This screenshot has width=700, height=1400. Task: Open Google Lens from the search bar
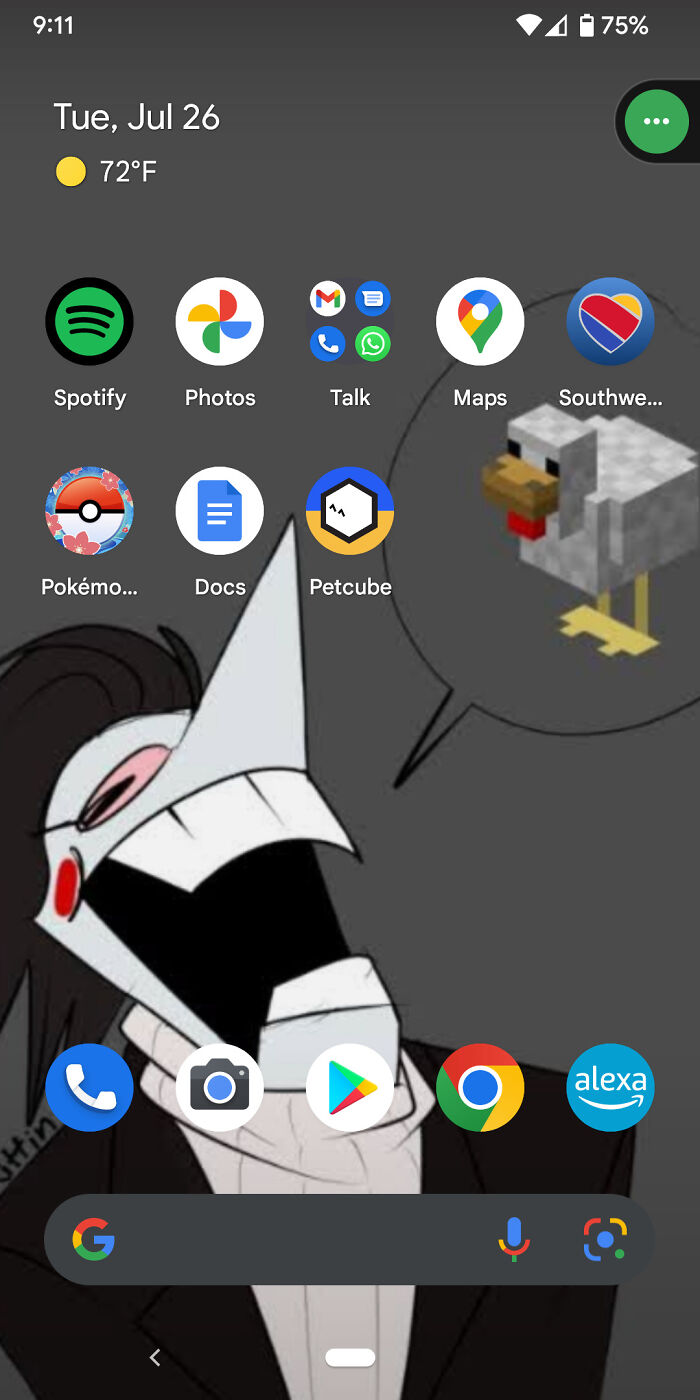click(x=605, y=1240)
